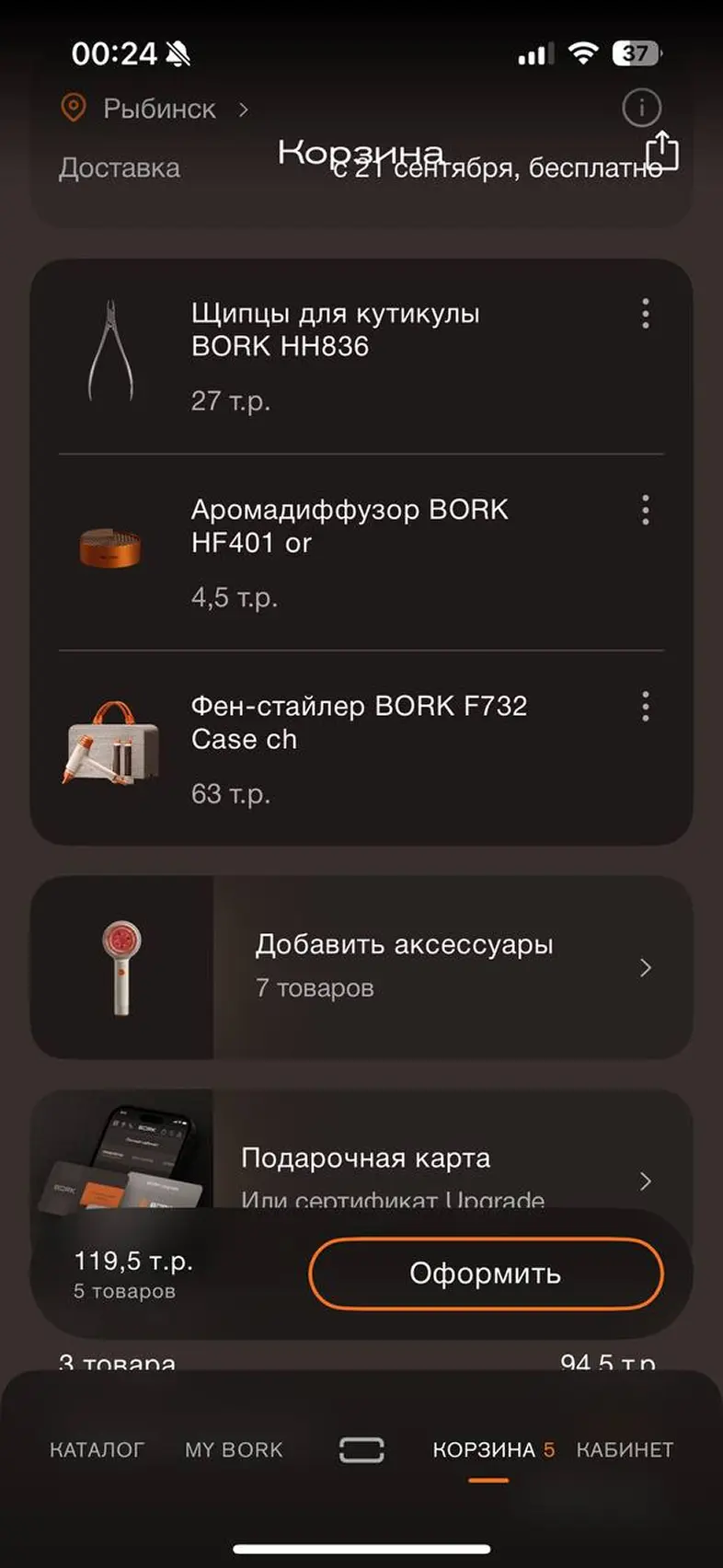Change the delivery city Рыбинск

(158, 110)
